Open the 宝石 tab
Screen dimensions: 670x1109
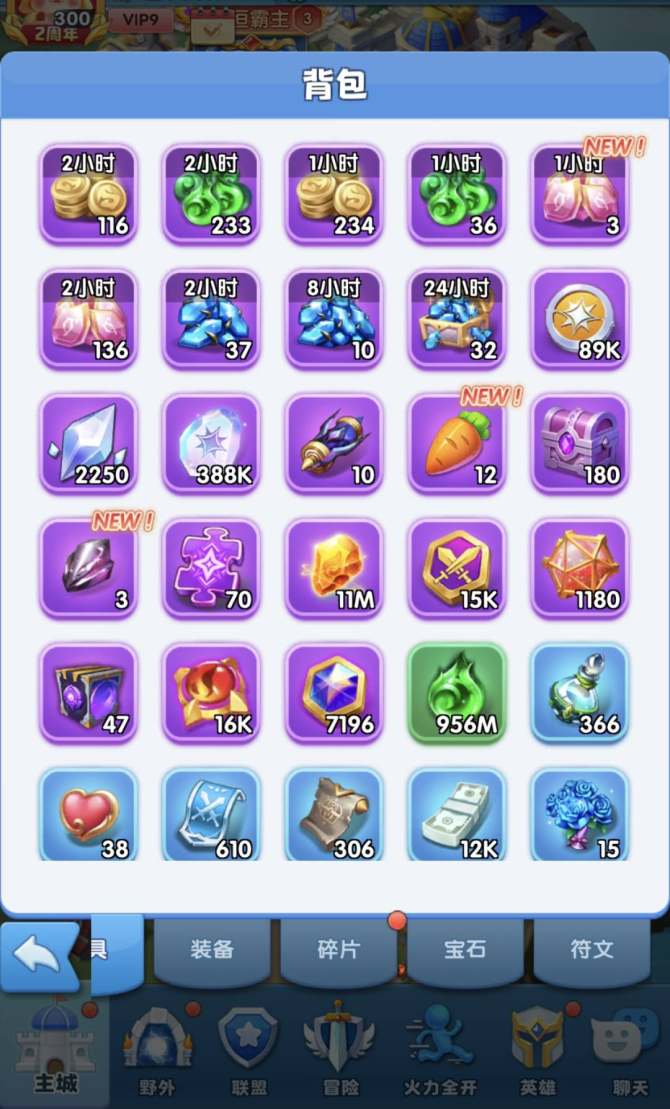click(465, 950)
